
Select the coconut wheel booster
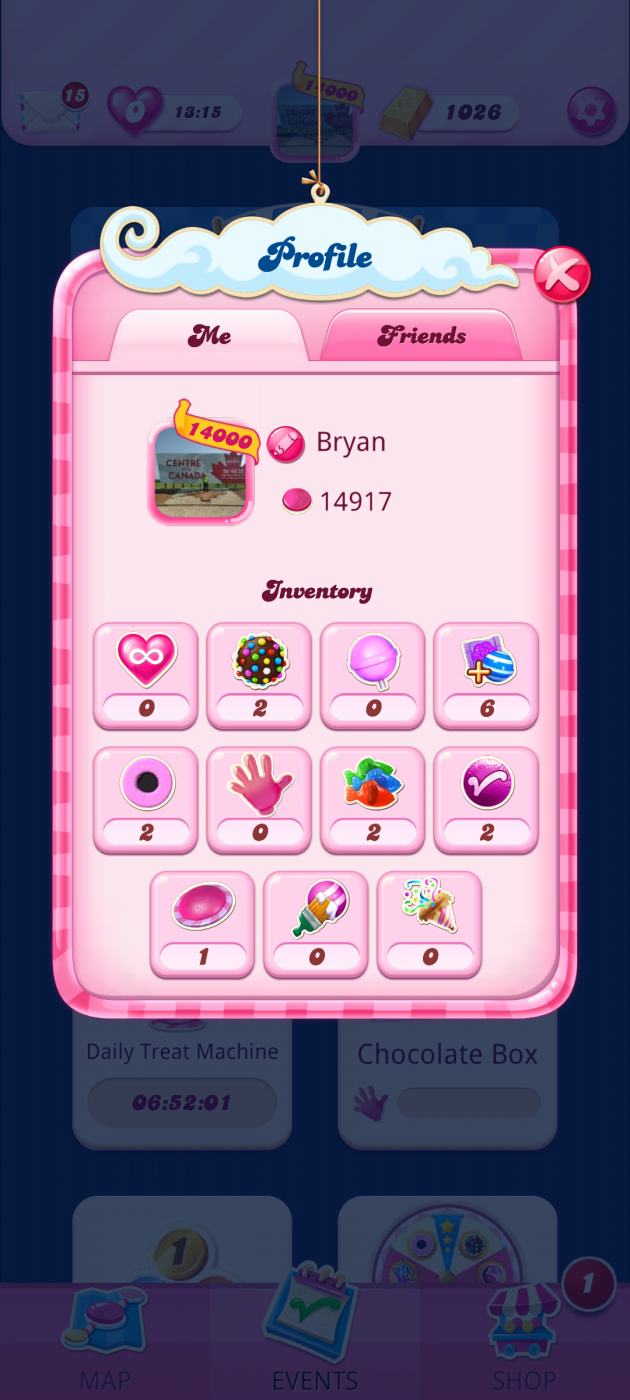[146, 786]
